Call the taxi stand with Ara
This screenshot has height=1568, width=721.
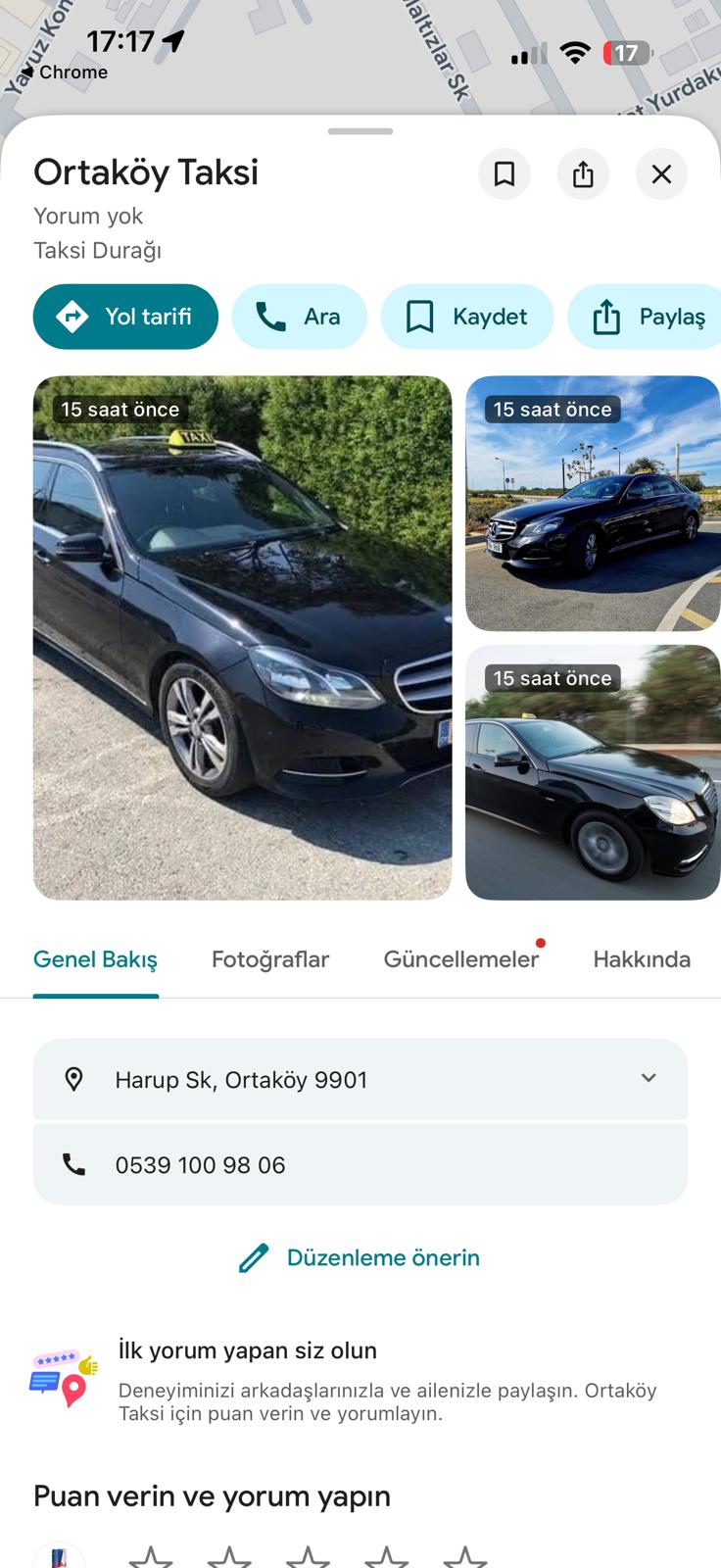point(300,317)
